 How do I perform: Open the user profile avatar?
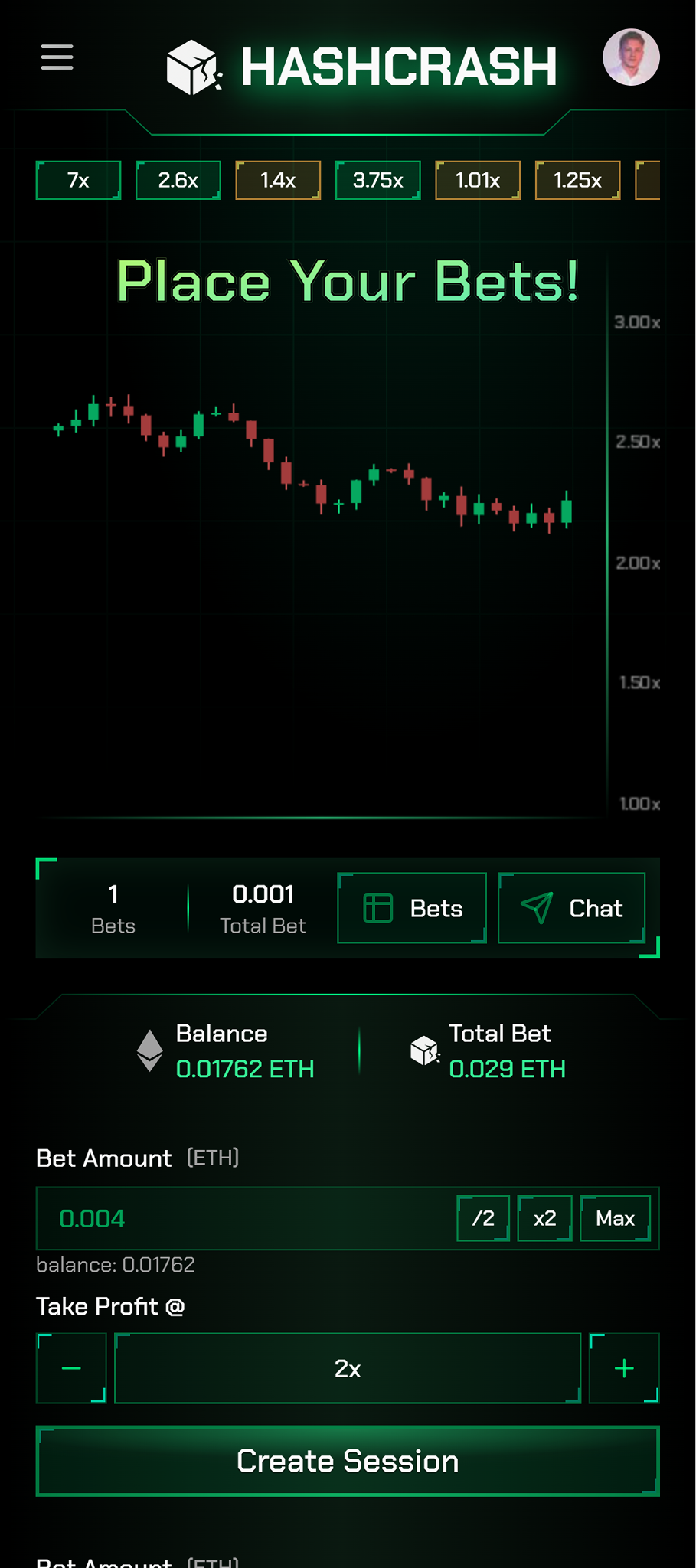pos(631,57)
